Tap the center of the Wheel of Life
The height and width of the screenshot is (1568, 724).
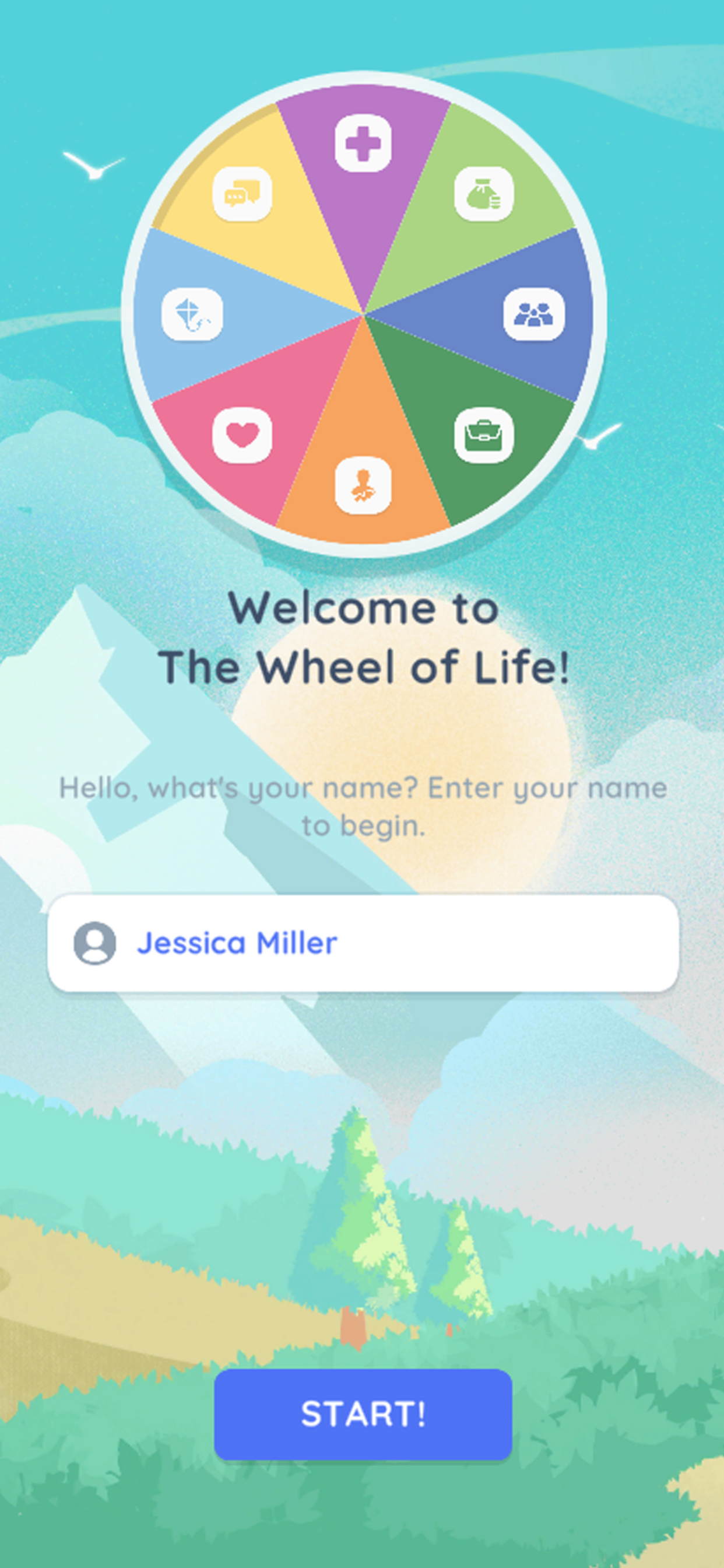[363, 314]
